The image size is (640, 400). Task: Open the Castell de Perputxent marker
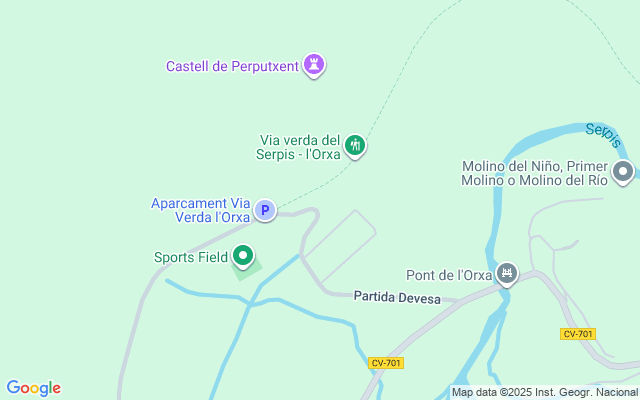315,66
